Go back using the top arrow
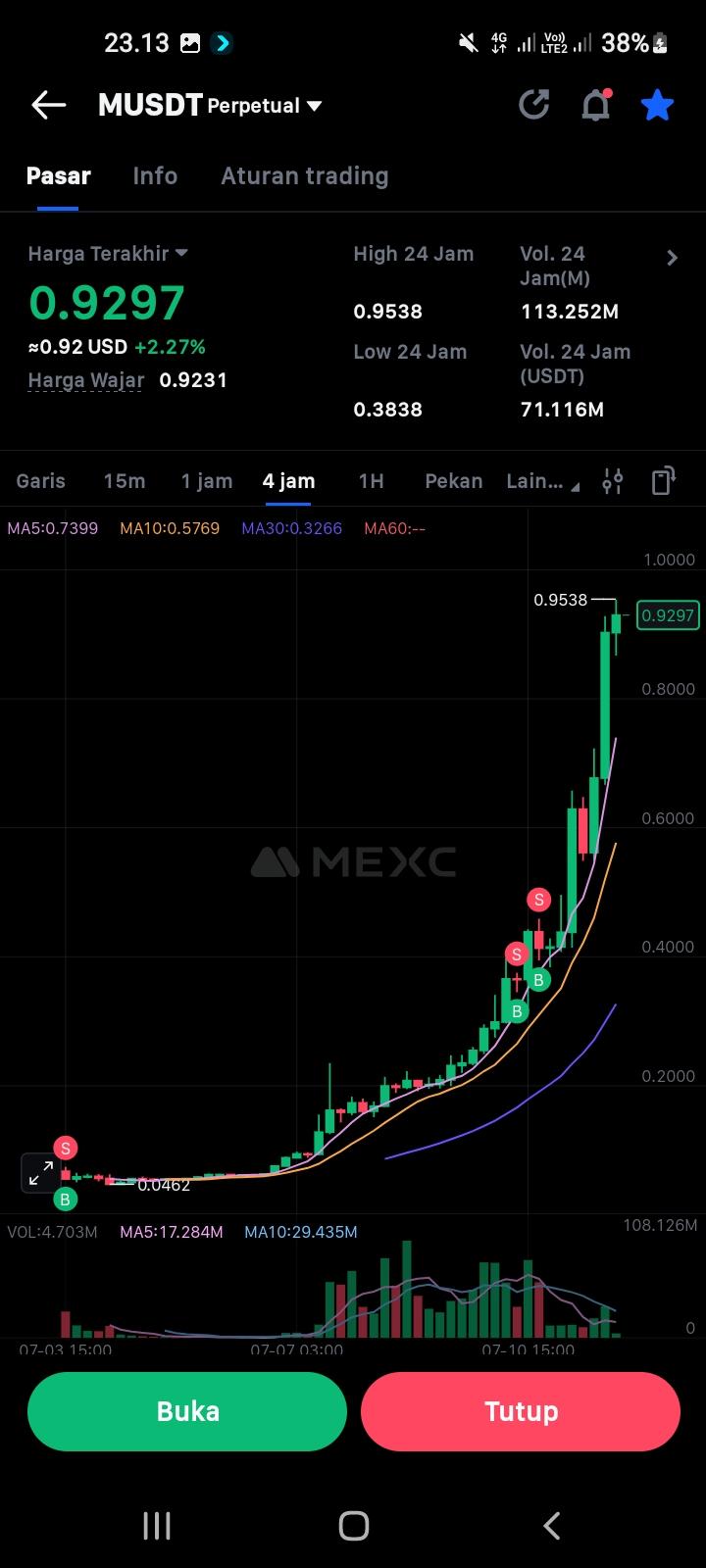The image size is (706, 1568). click(48, 105)
